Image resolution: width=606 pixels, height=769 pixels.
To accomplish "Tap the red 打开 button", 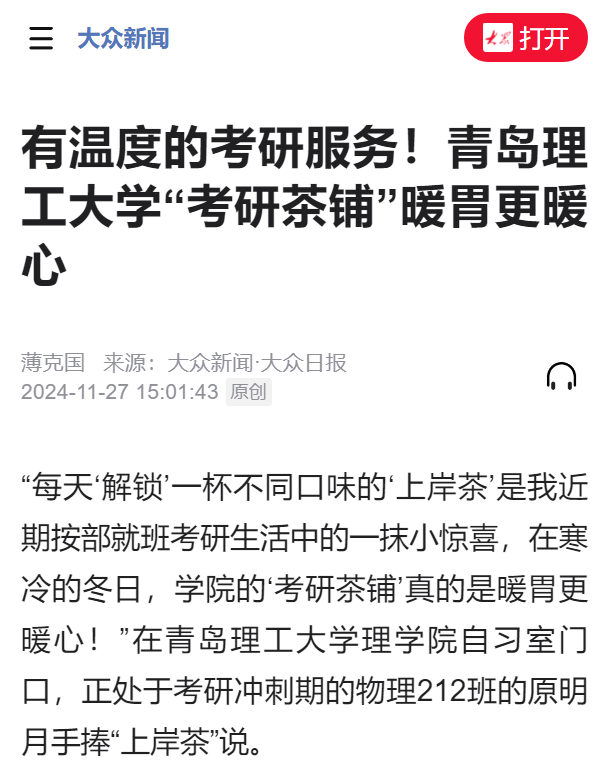I will 525,38.
